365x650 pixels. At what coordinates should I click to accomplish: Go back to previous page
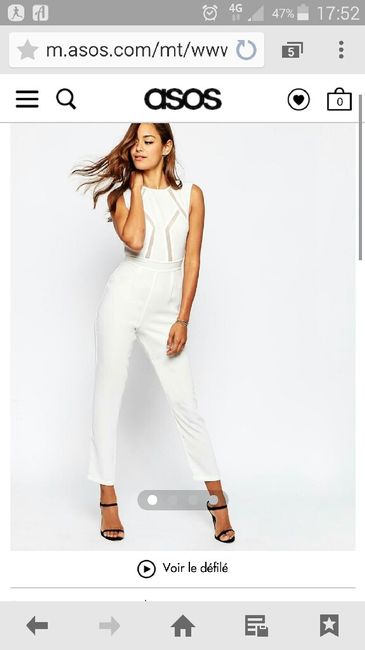click(37, 626)
